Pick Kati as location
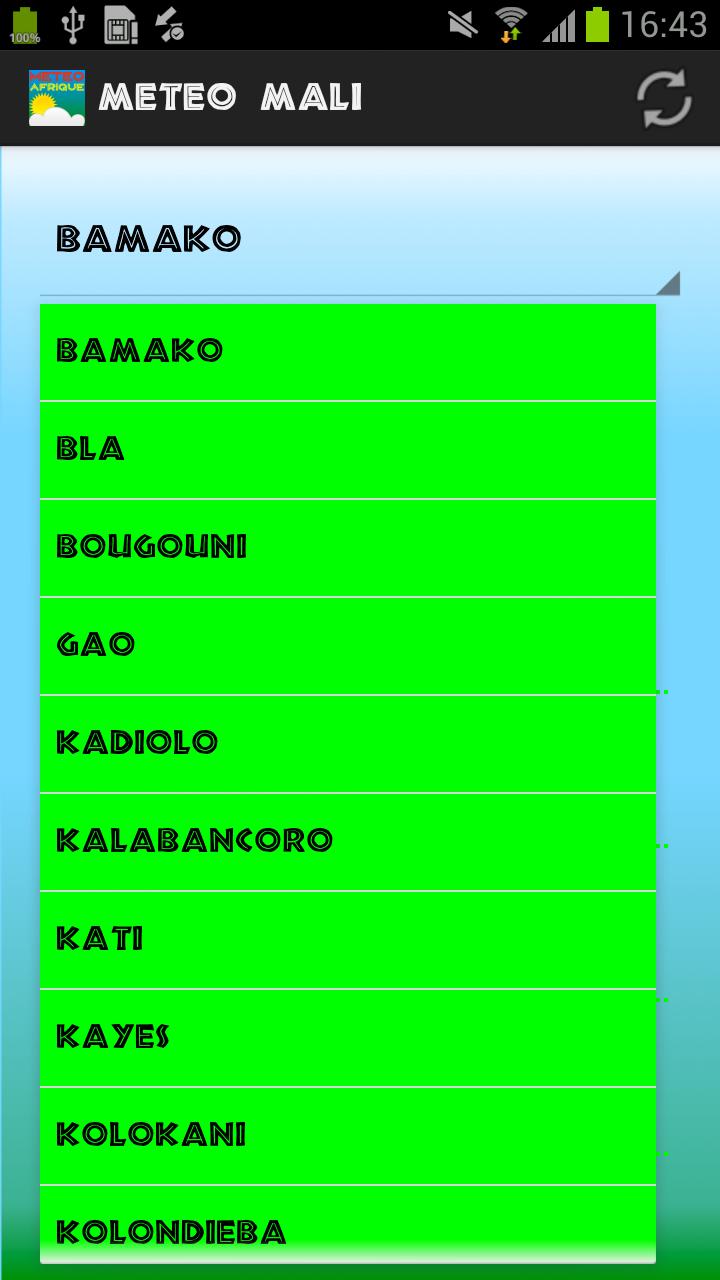 (x=347, y=939)
